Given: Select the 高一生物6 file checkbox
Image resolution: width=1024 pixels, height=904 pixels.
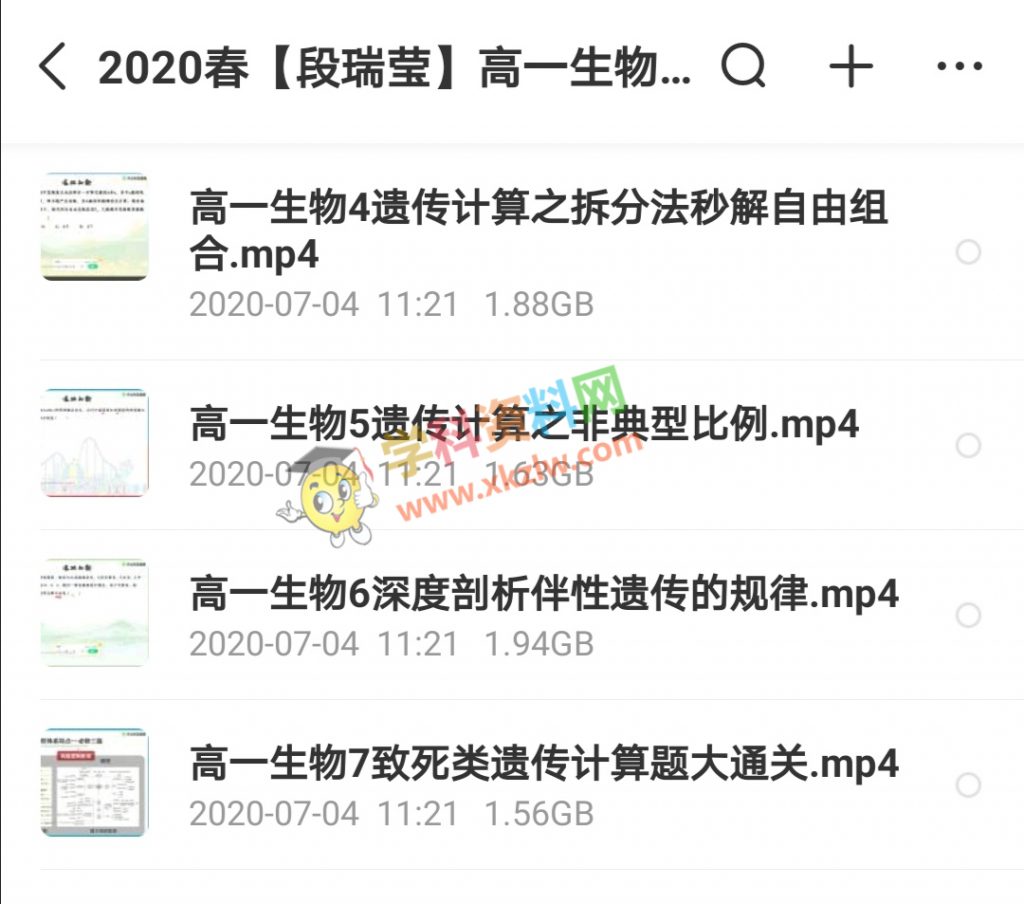Looking at the screenshot, I should (968, 615).
